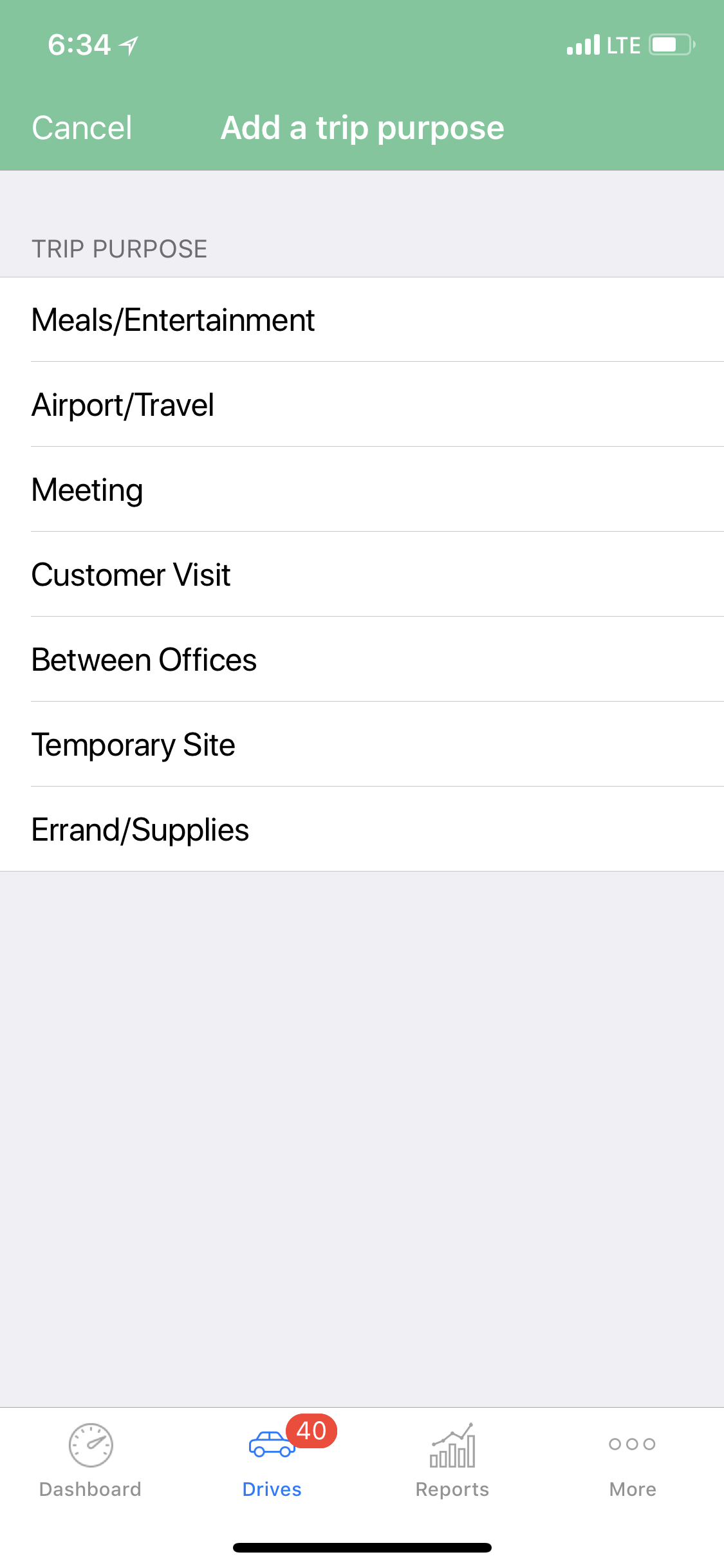
Task: Pick Customer Visit as the purpose
Action: [131, 575]
